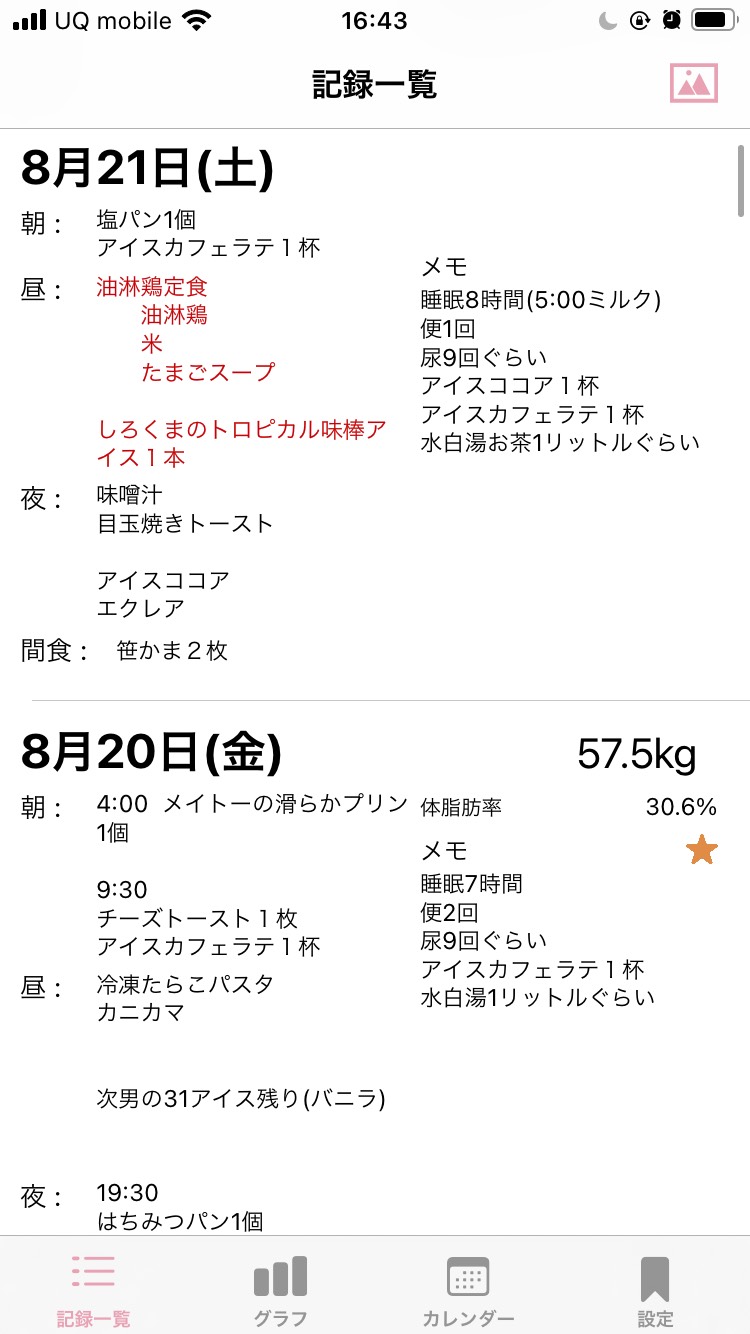Switch to the カレンダー tab

(468, 1290)
